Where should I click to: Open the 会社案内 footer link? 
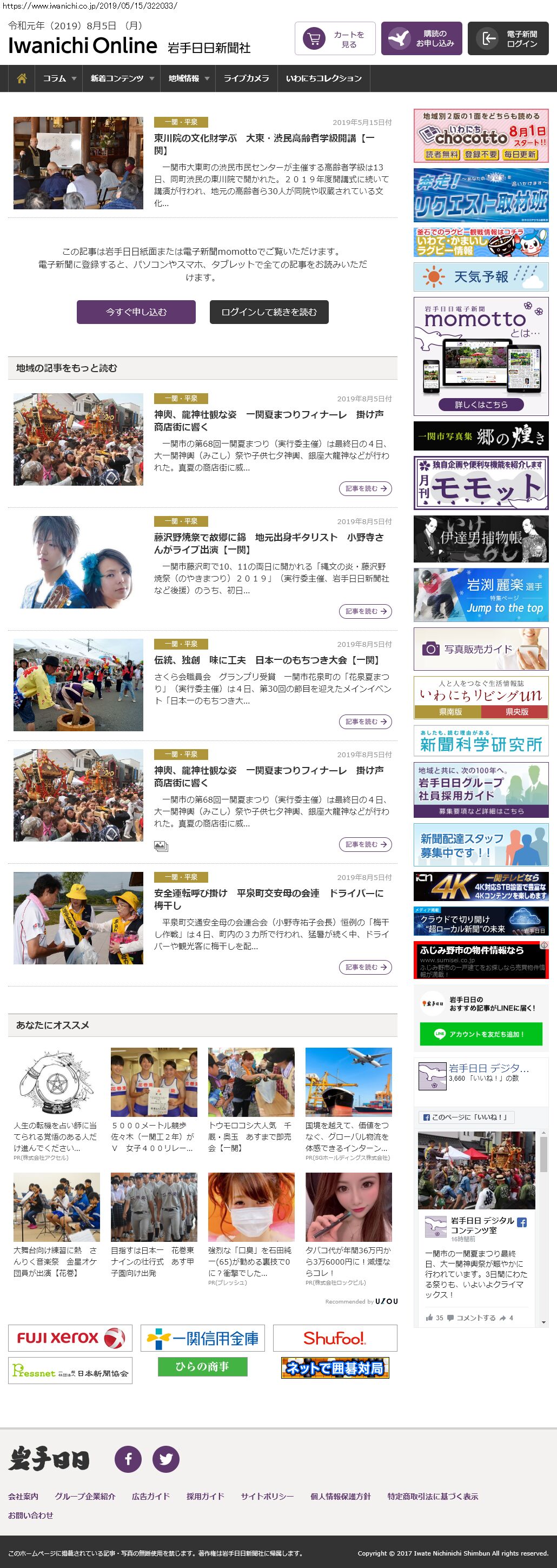(x=23, y=1496)
